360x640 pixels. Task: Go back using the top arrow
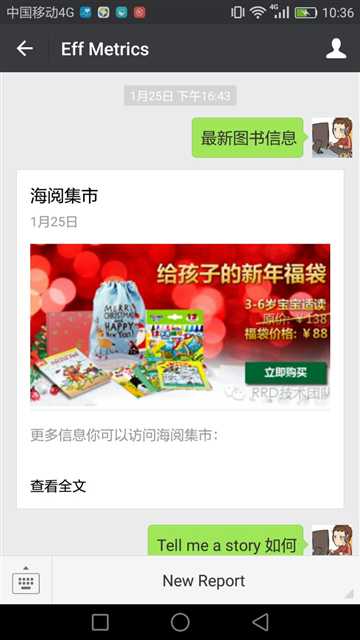24,49
